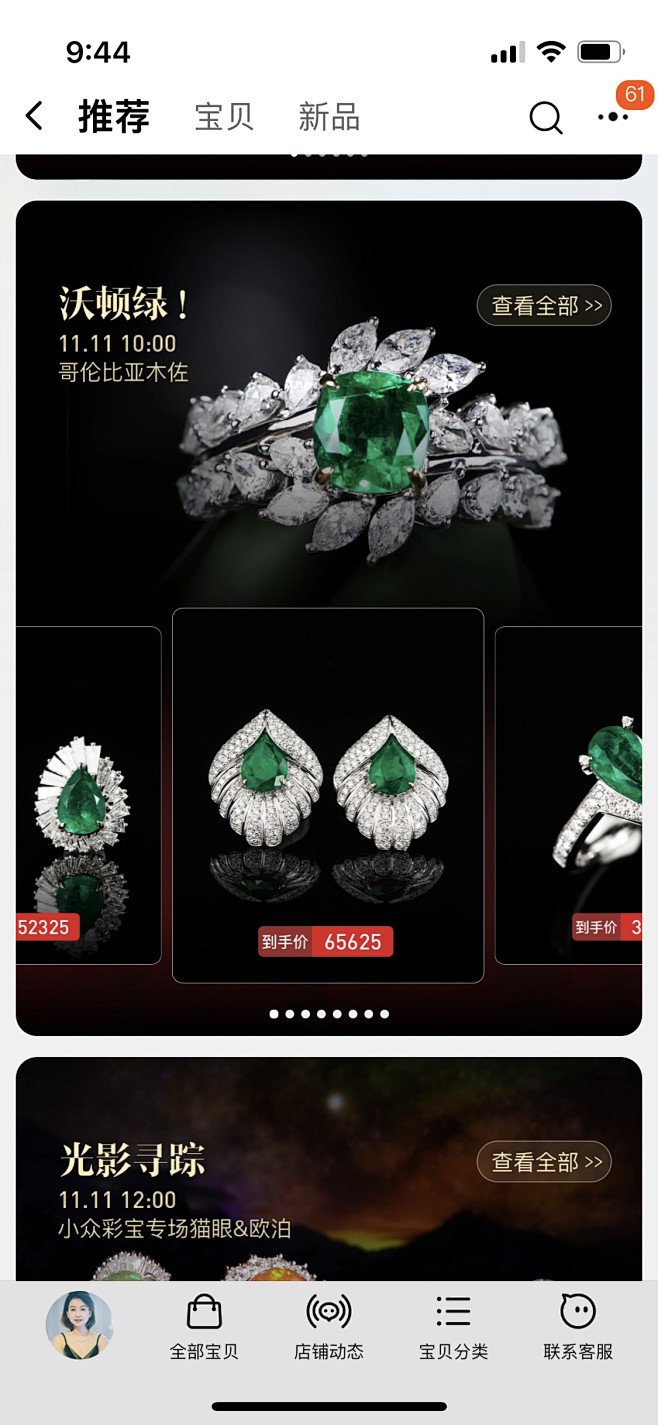View all items in 光影寻踪 section
658x1425 pixels.
pyautogui.click(x=544, y=1162)
